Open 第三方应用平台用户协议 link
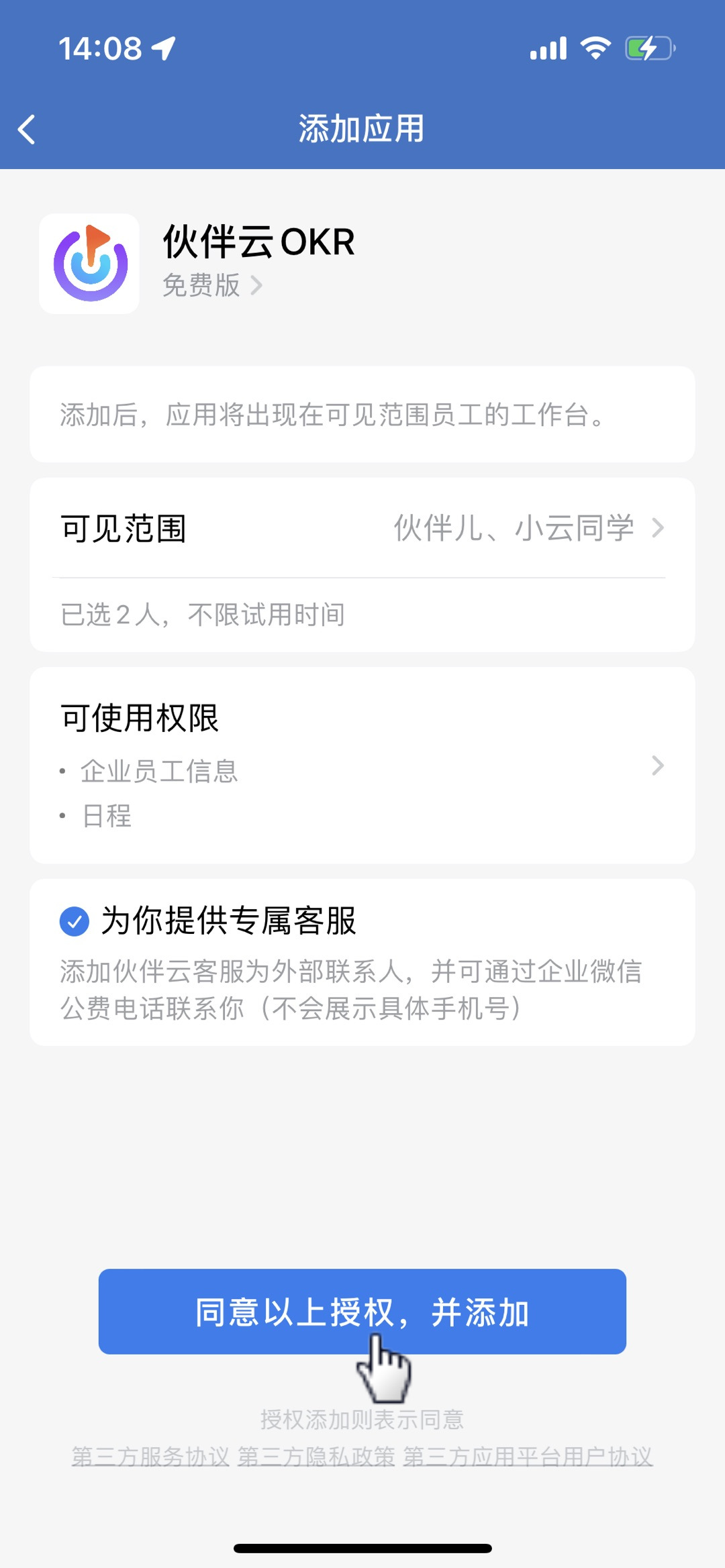The width and height of the screenshot is (725, 1568). (528, 1457)
